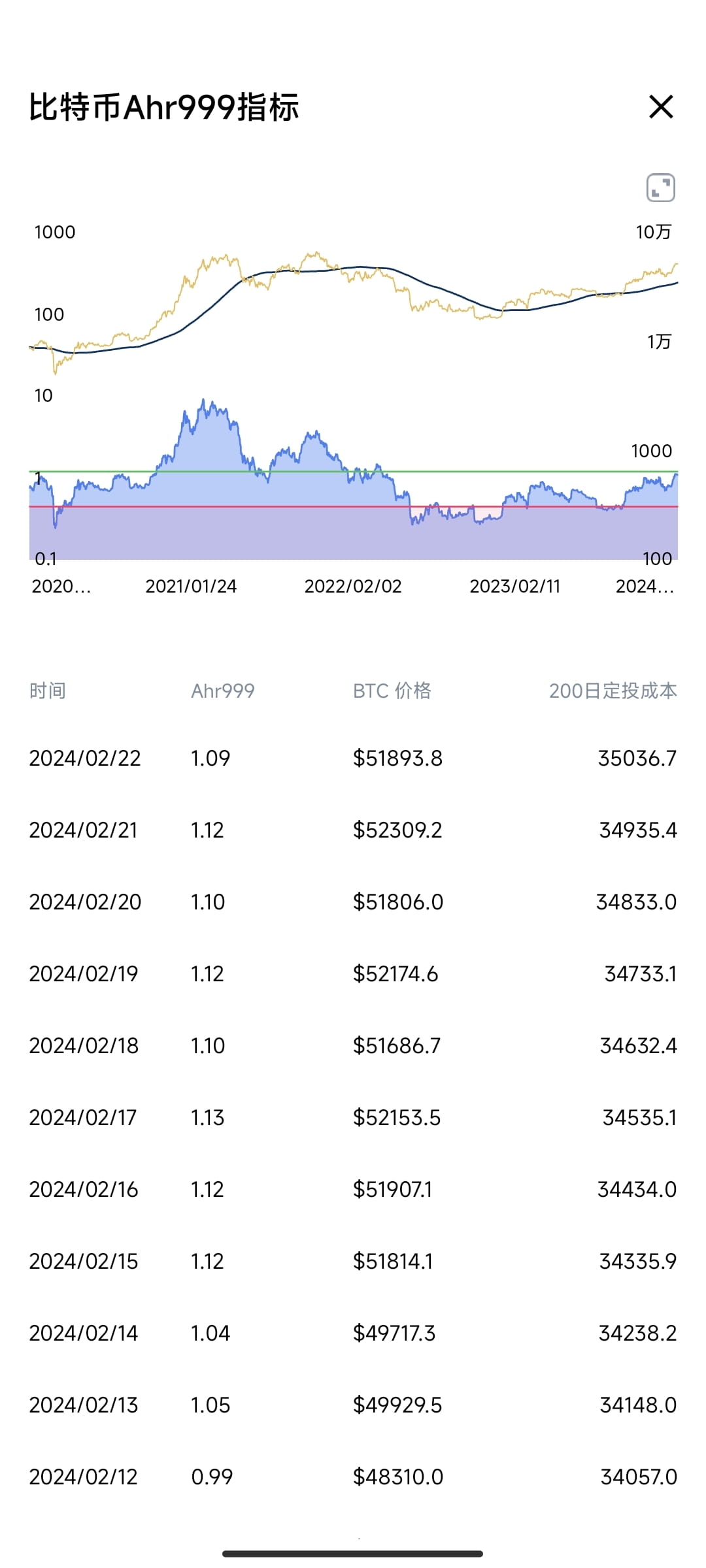Tap the row showing Ahr999 value 0.99
706x1568 pixels.
353,1477
